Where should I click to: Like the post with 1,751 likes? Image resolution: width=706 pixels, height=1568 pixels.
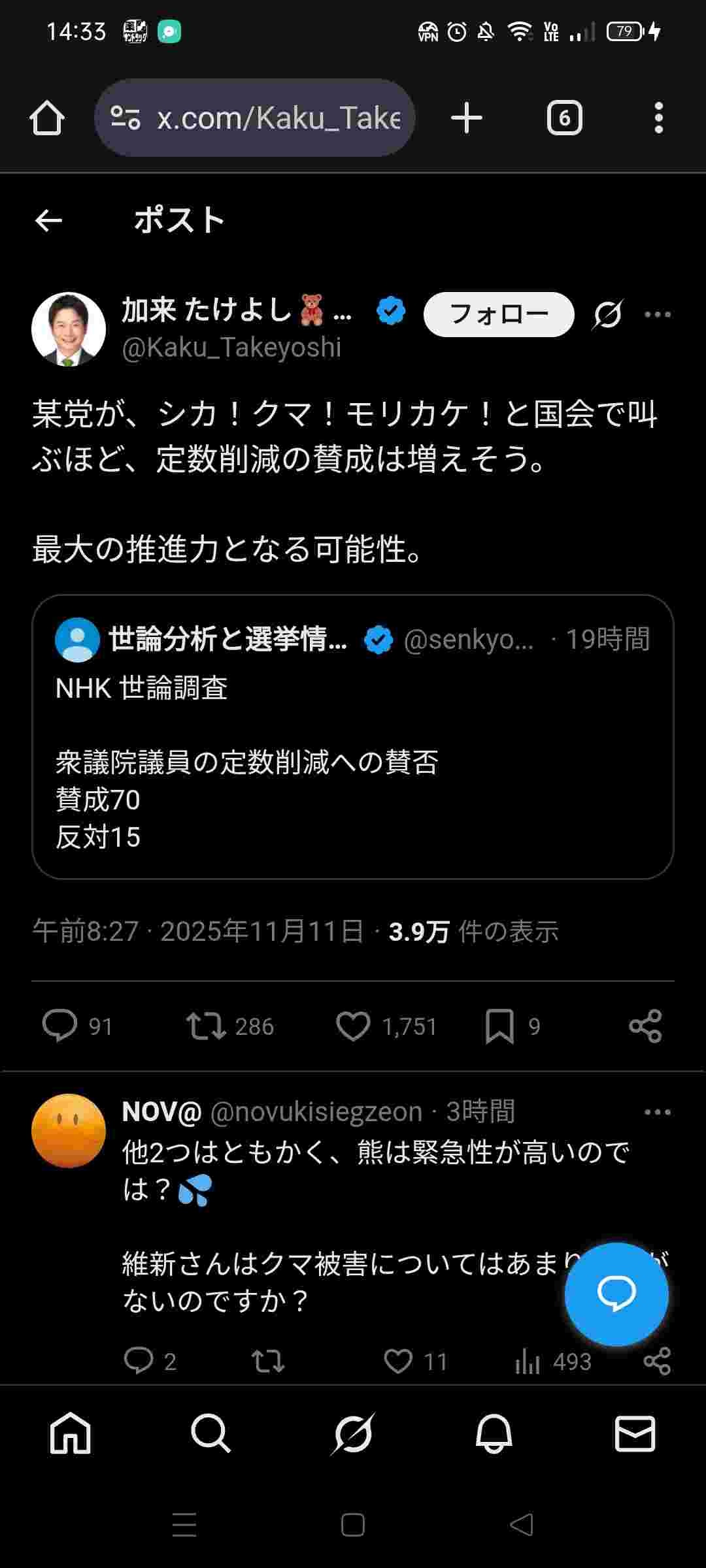[353, 1026]
